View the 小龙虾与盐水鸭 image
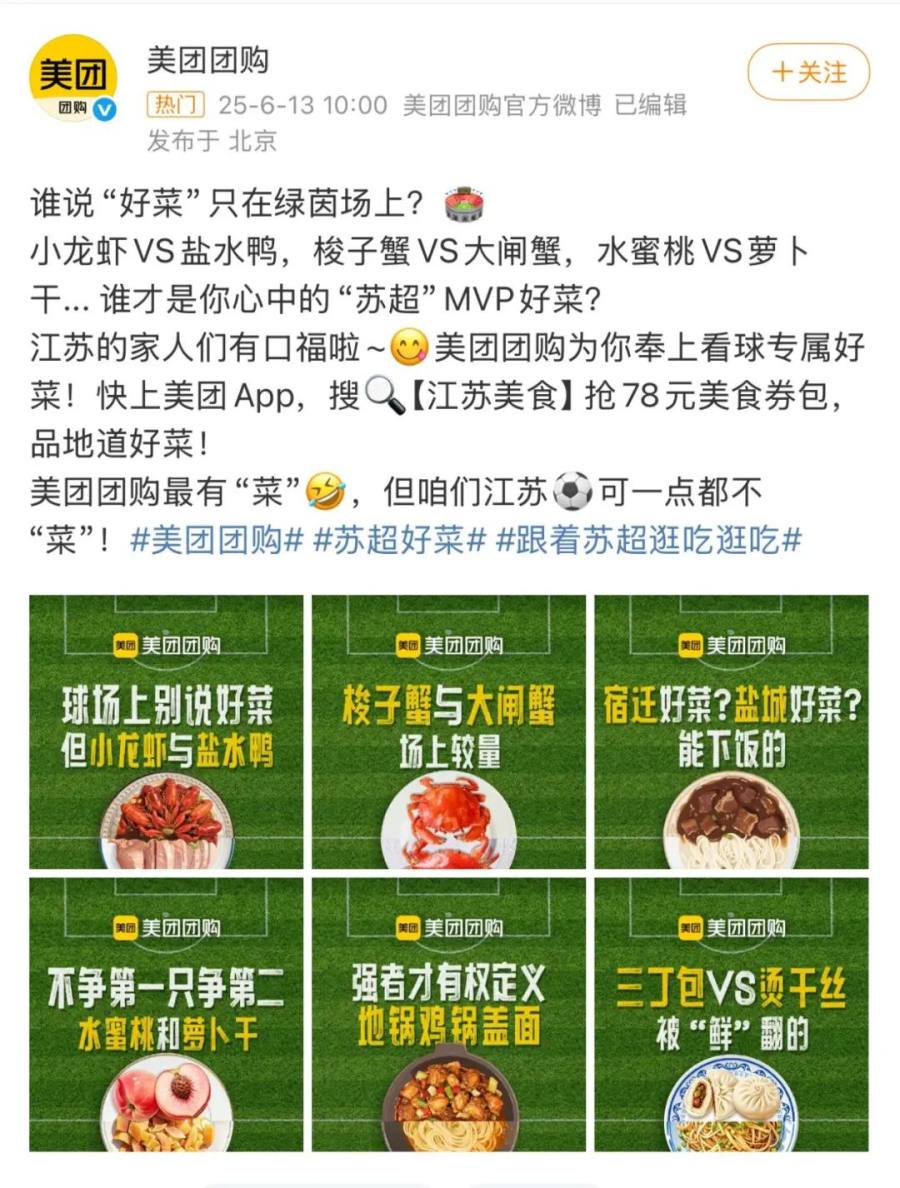 166,731
